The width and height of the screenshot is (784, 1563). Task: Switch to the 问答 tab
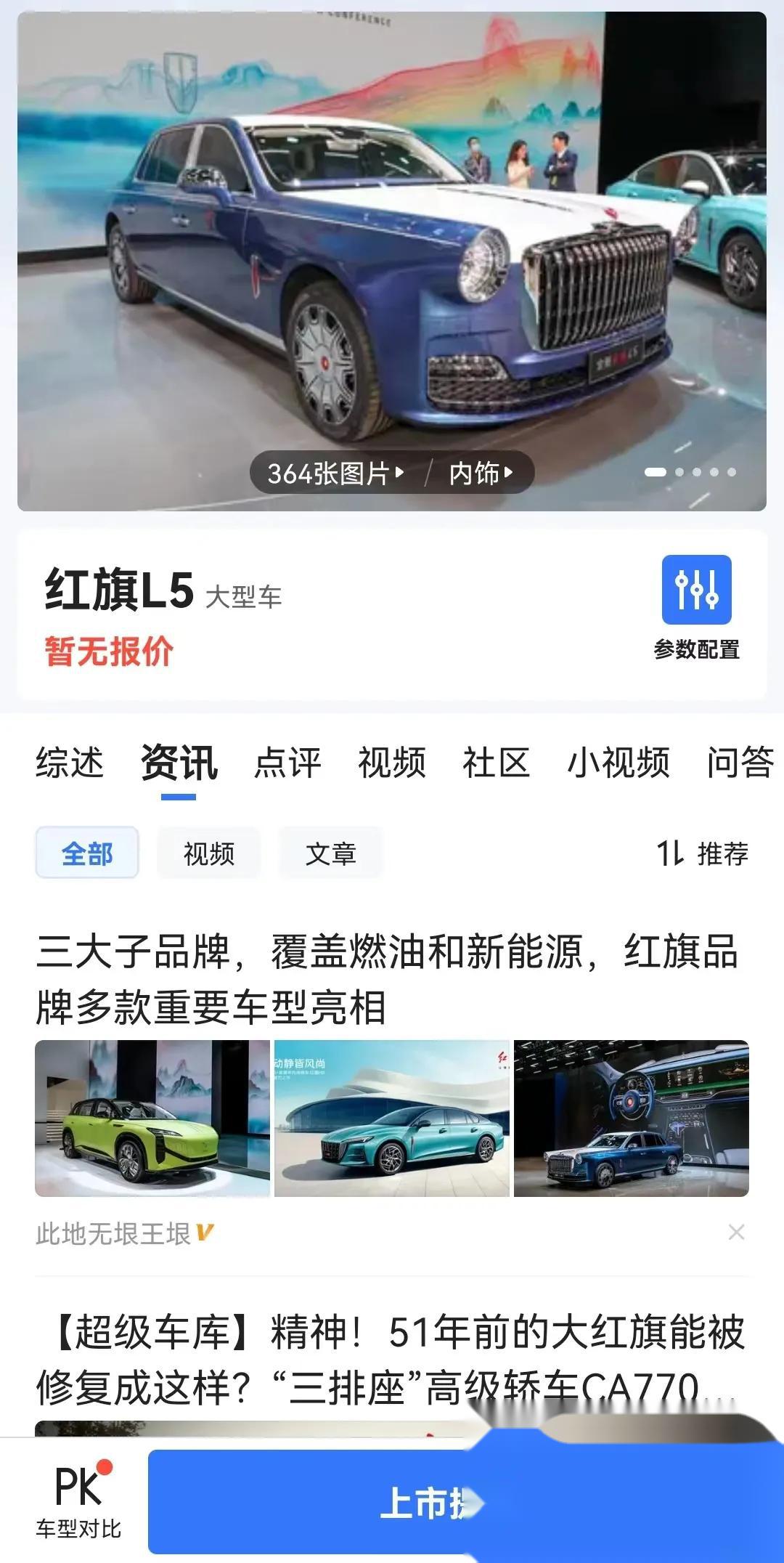click(740, 763)
